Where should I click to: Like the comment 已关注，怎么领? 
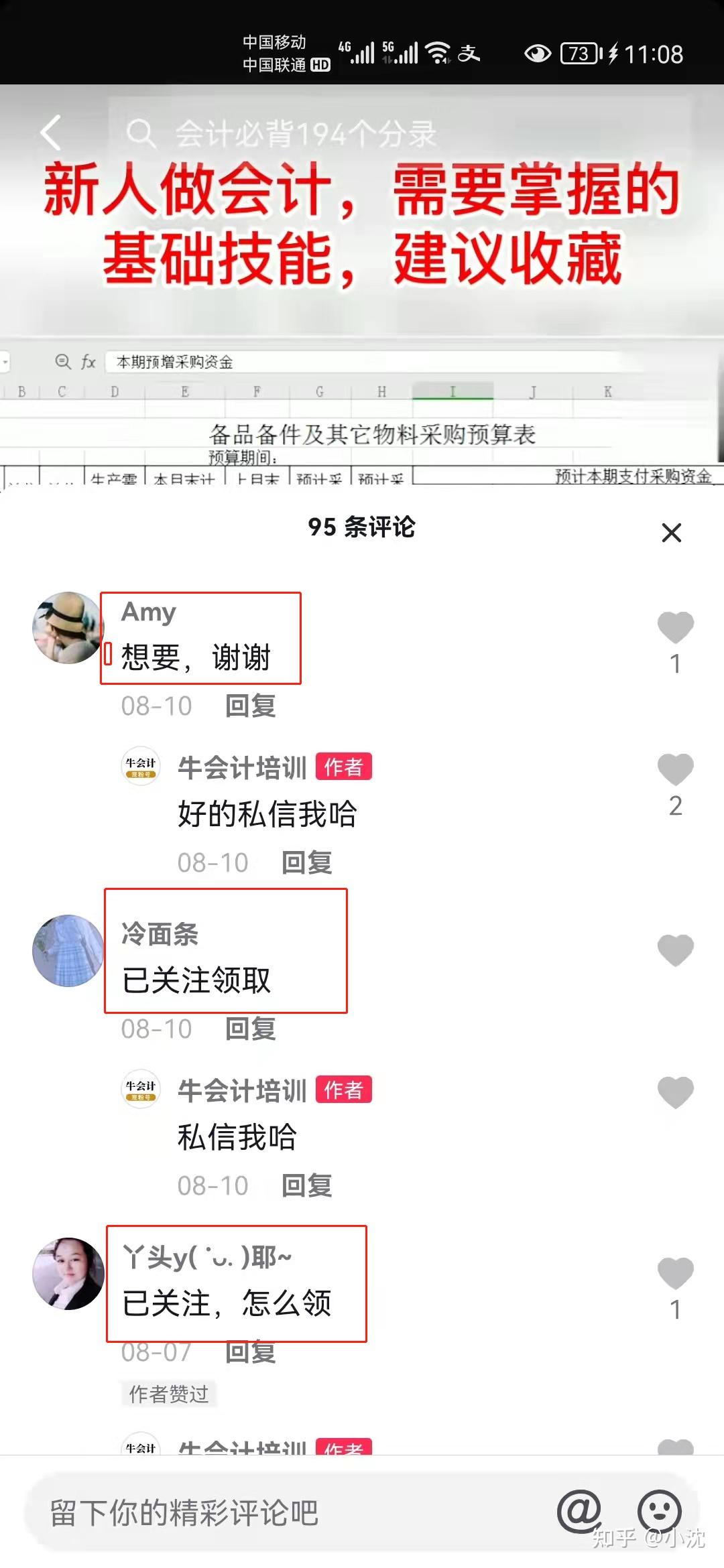(675, 1273)
